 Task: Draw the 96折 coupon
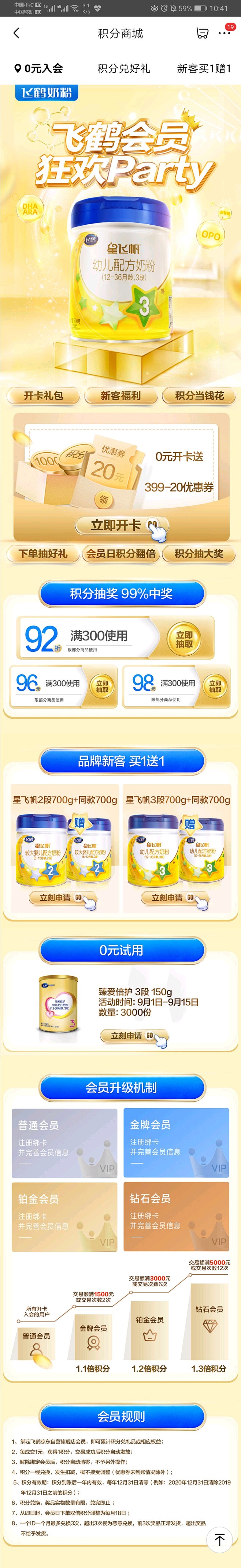(102, 687)
